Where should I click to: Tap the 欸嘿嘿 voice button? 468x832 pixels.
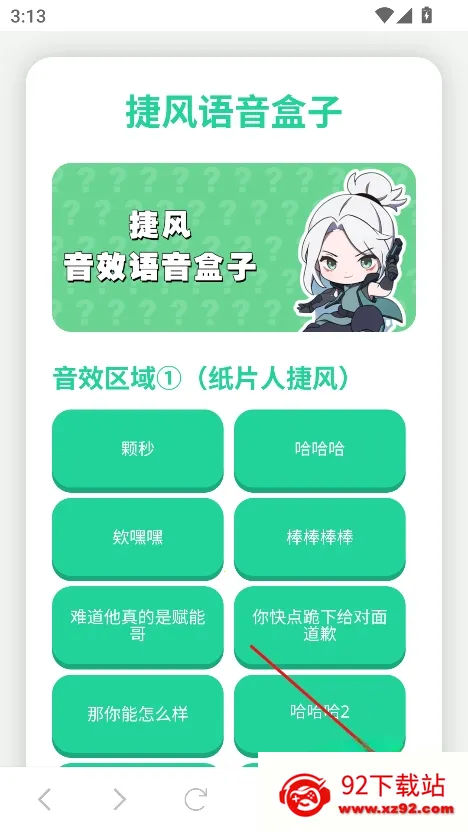[x=137, y=538]
